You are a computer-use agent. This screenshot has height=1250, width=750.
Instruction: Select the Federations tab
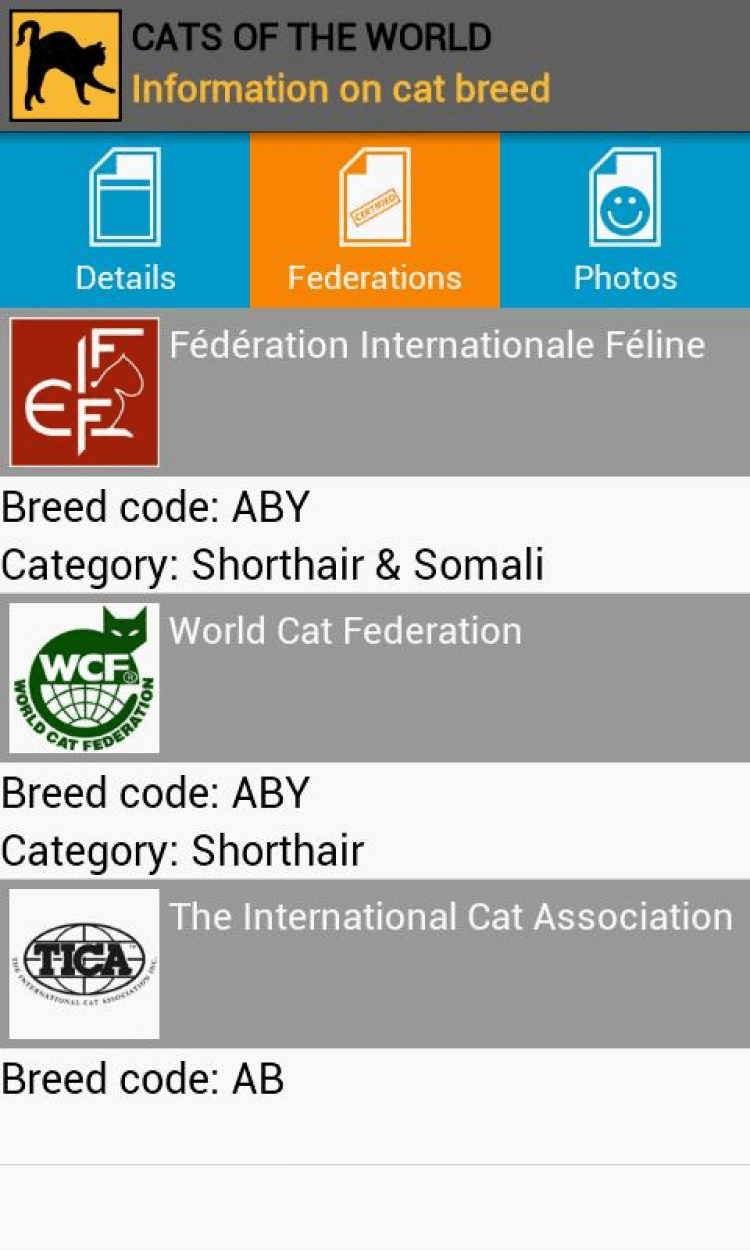click(374, 221)
